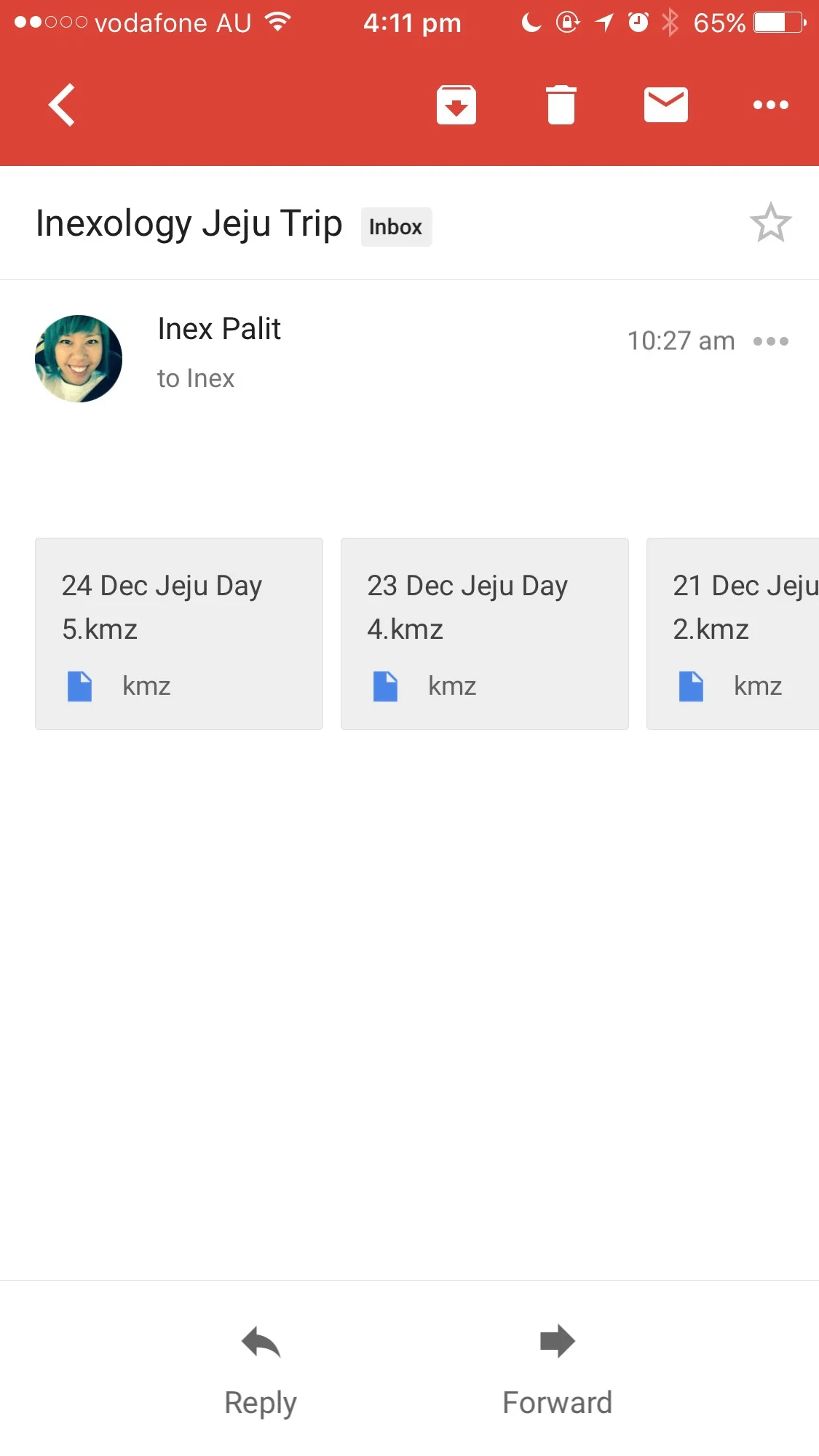This screenshot has height=1456, width=819.
Task: Mark this email as unread
Action: [x=665, y=105]
